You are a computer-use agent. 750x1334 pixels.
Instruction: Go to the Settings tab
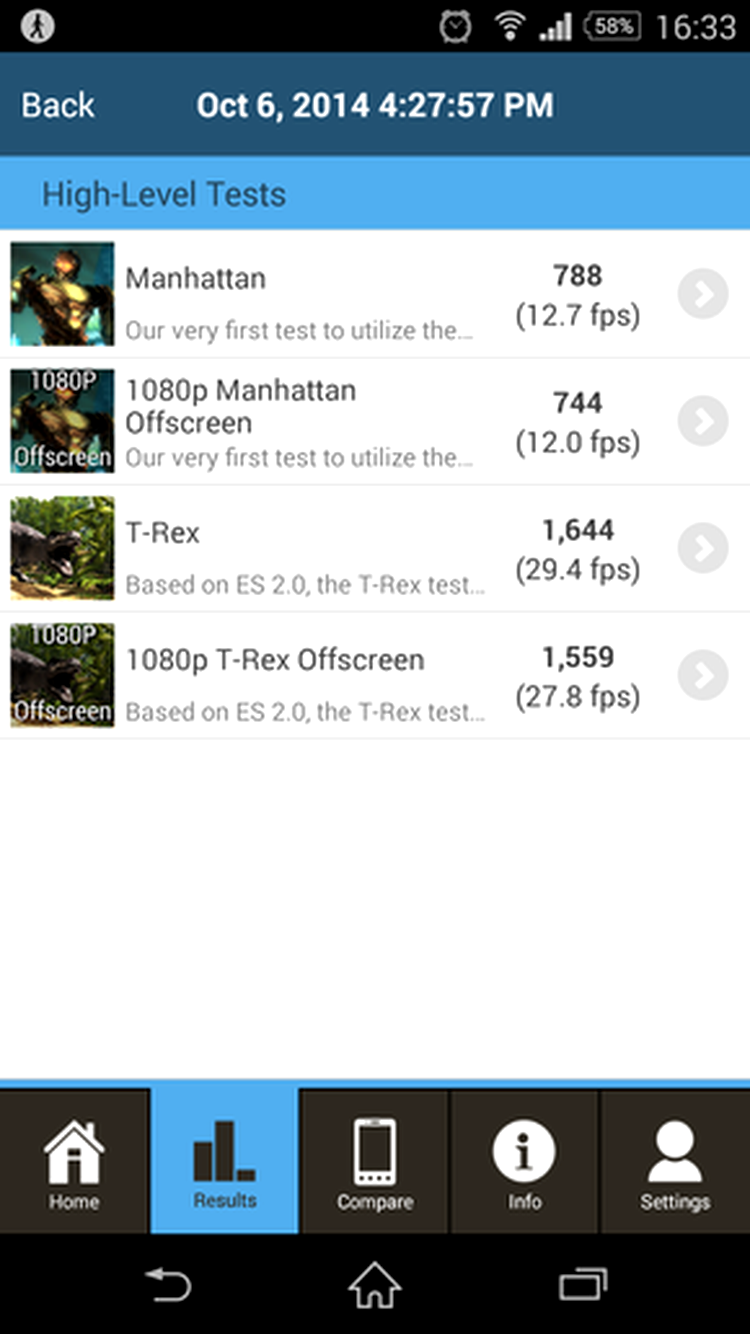tap(675, 1162)
